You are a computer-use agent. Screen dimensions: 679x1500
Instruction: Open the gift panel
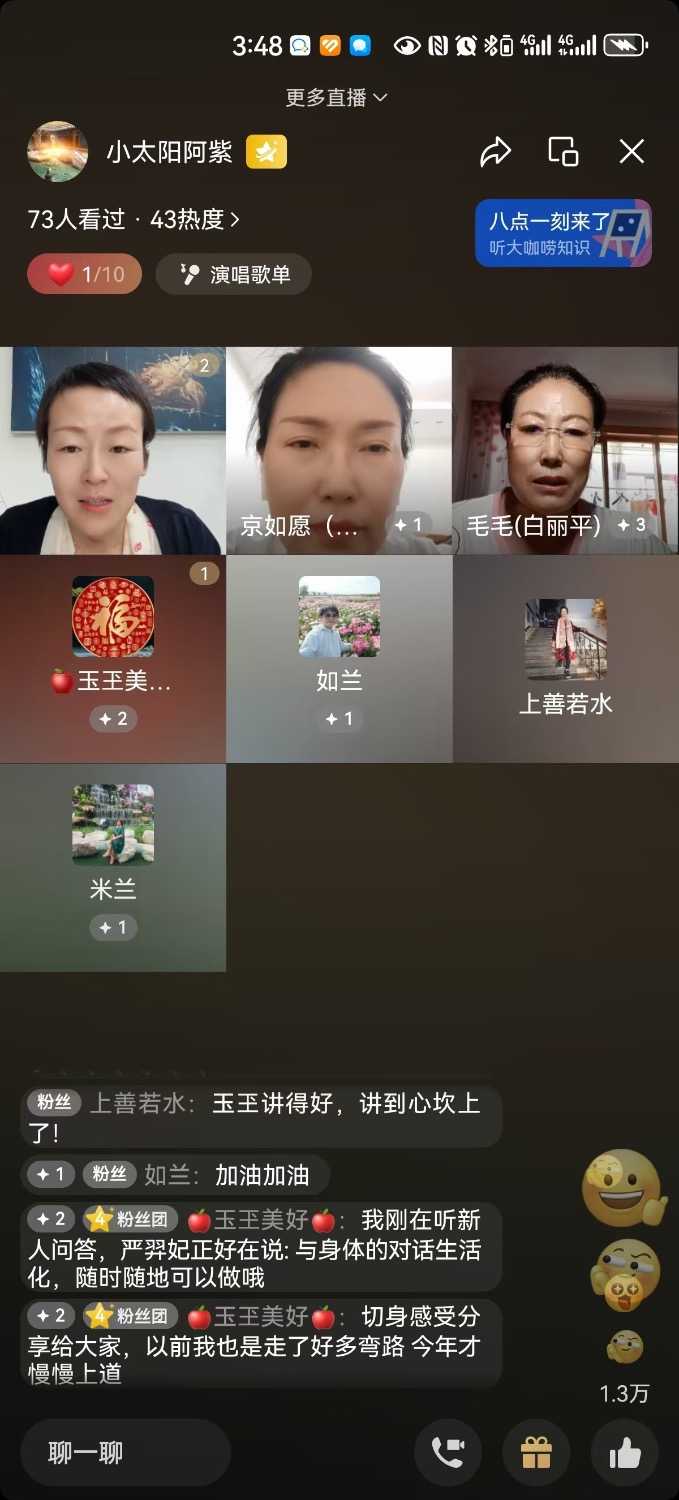tap(537, 1452)
